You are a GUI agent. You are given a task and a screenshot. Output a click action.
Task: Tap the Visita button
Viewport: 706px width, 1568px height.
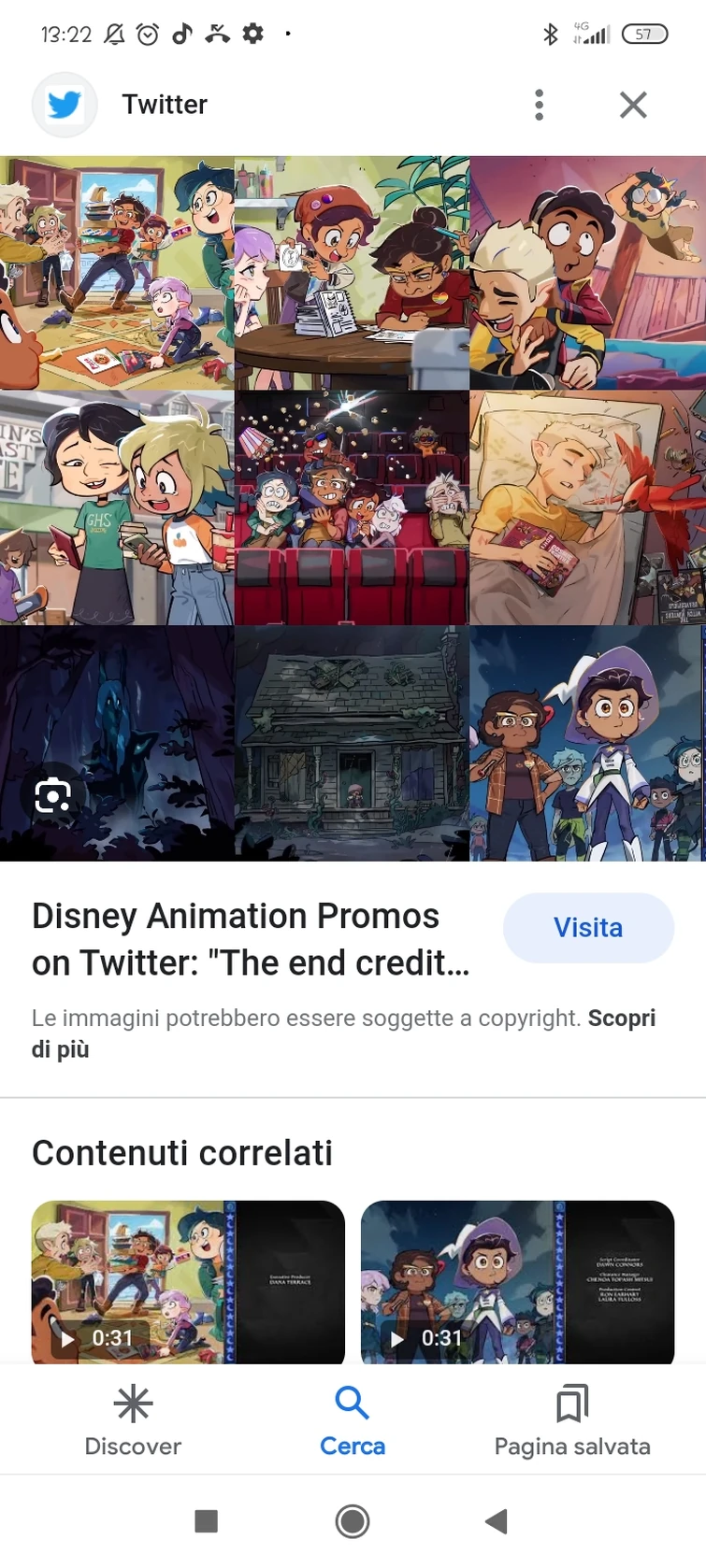[x=588, y=928]
